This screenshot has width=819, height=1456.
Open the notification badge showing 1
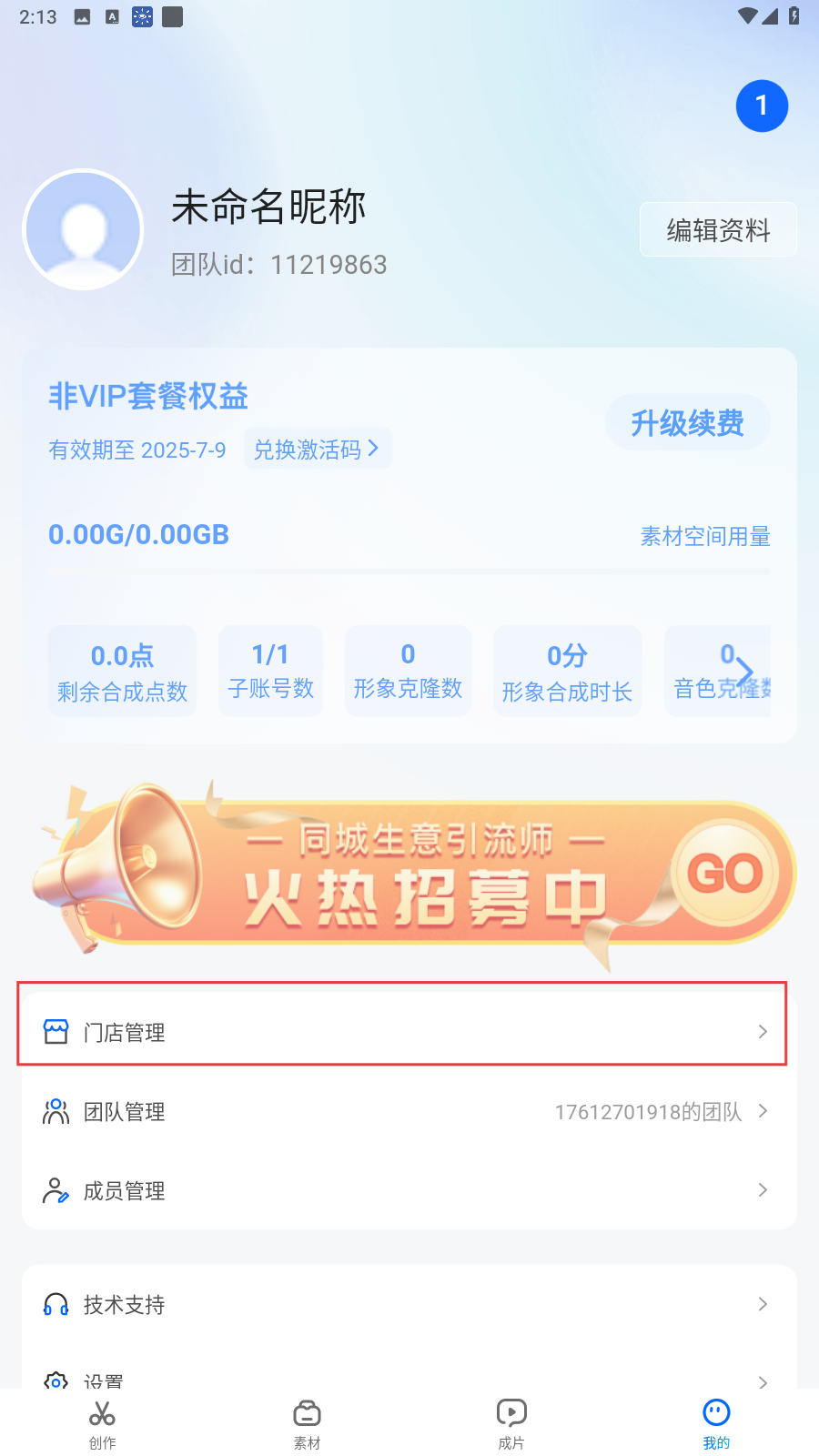pos(762,106)
